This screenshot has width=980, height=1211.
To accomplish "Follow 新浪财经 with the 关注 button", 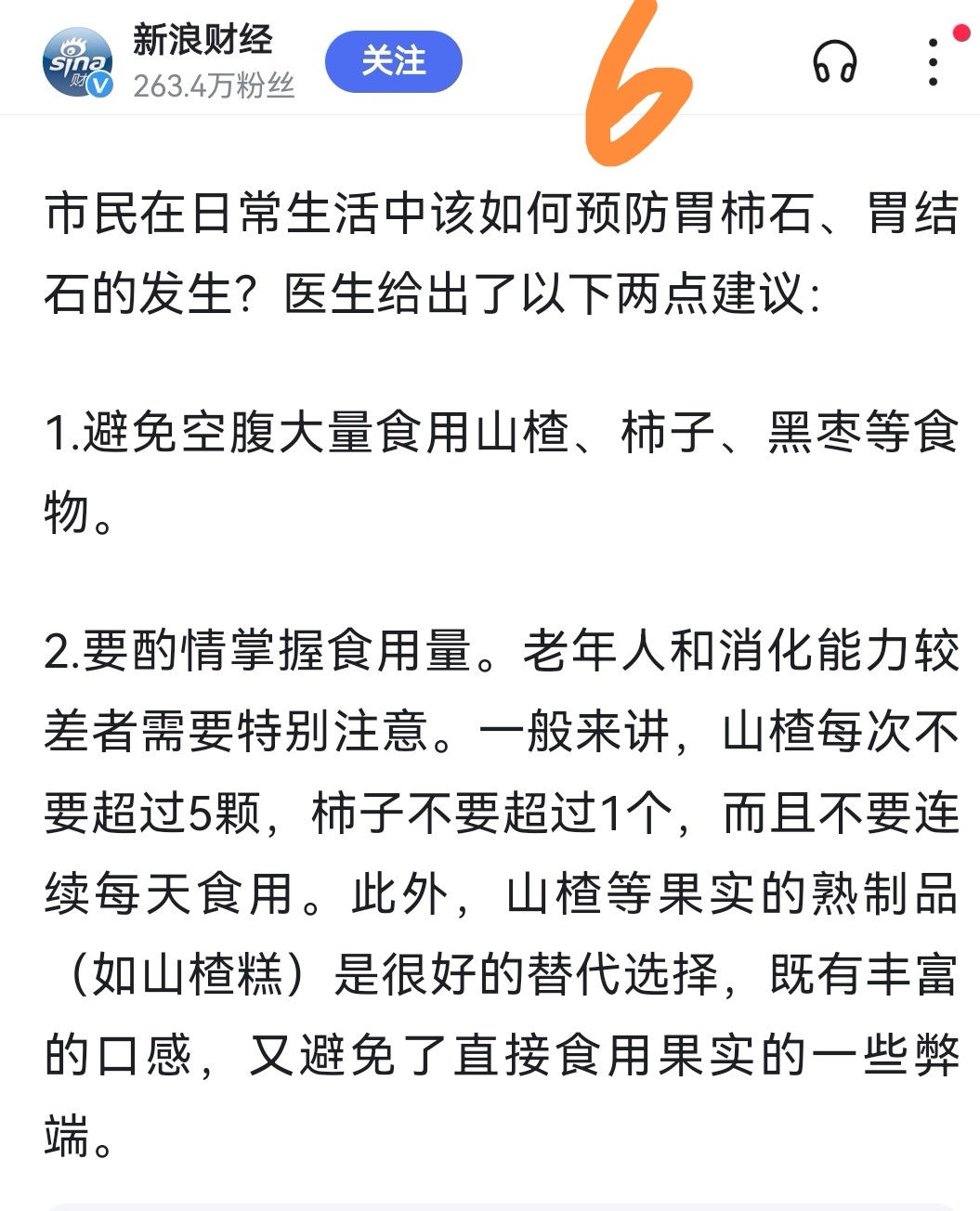I will coord(393,61).
